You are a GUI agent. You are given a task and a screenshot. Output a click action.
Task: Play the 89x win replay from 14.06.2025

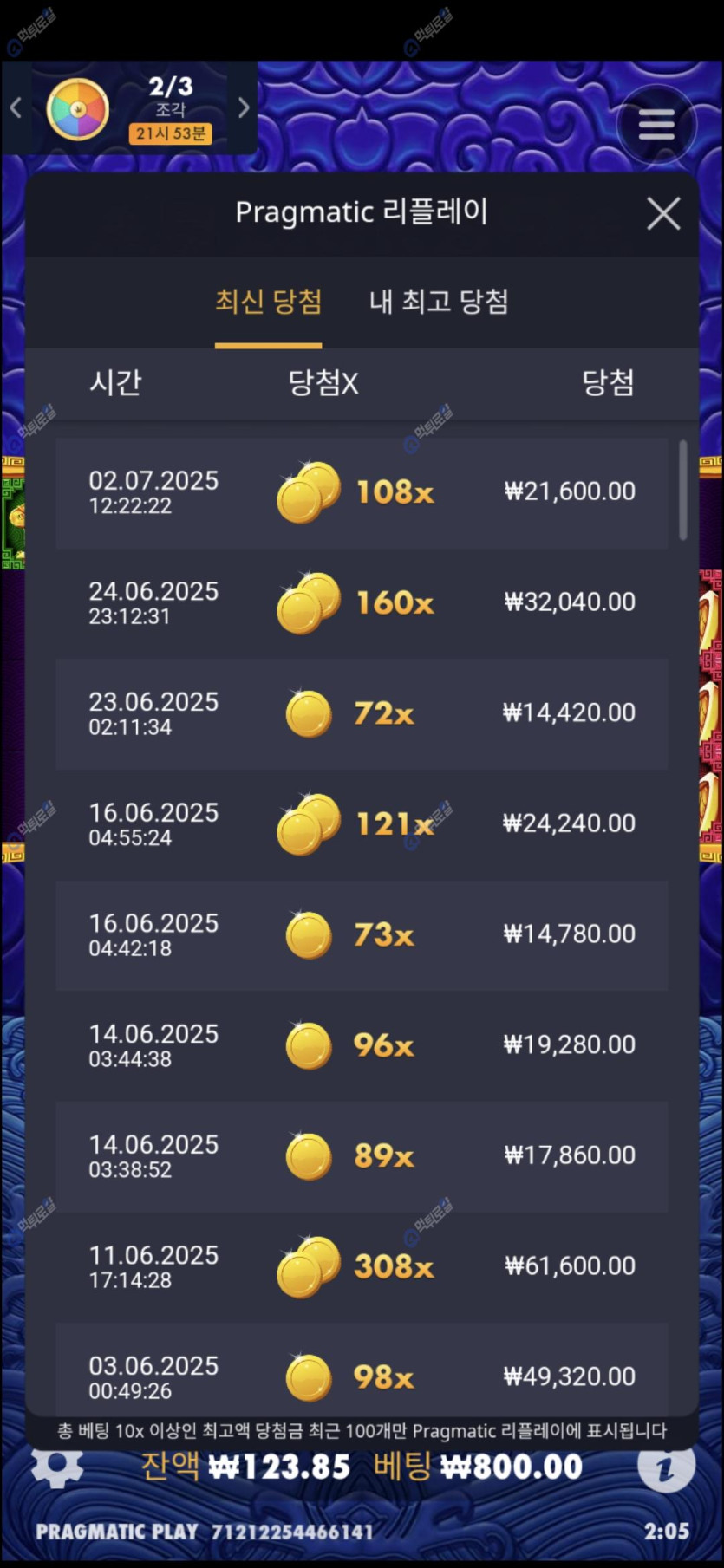(362, 1155)
